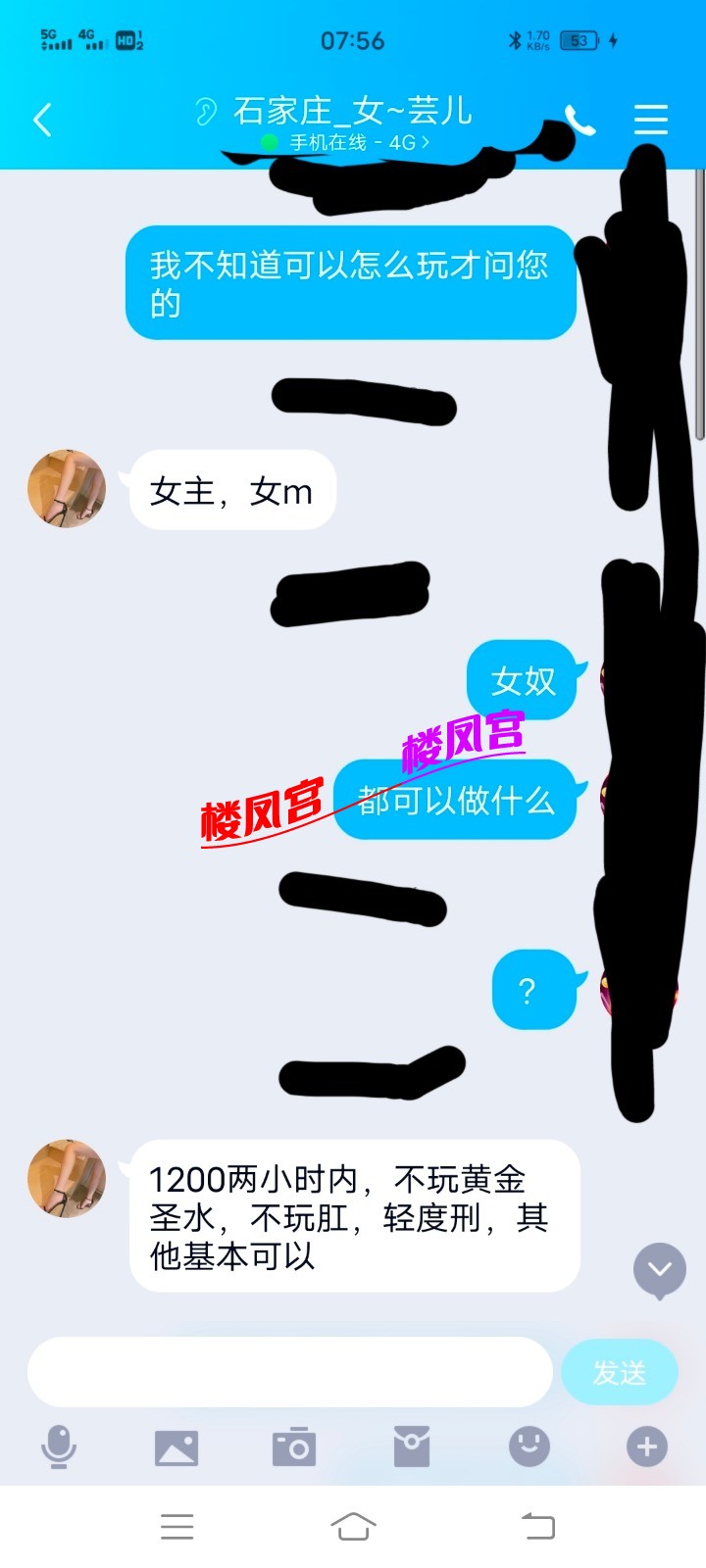The width and height of the screenshot is (706, 1568).
Task: Open the plus menu for more attachments
Action: [x=647, y=1446]
